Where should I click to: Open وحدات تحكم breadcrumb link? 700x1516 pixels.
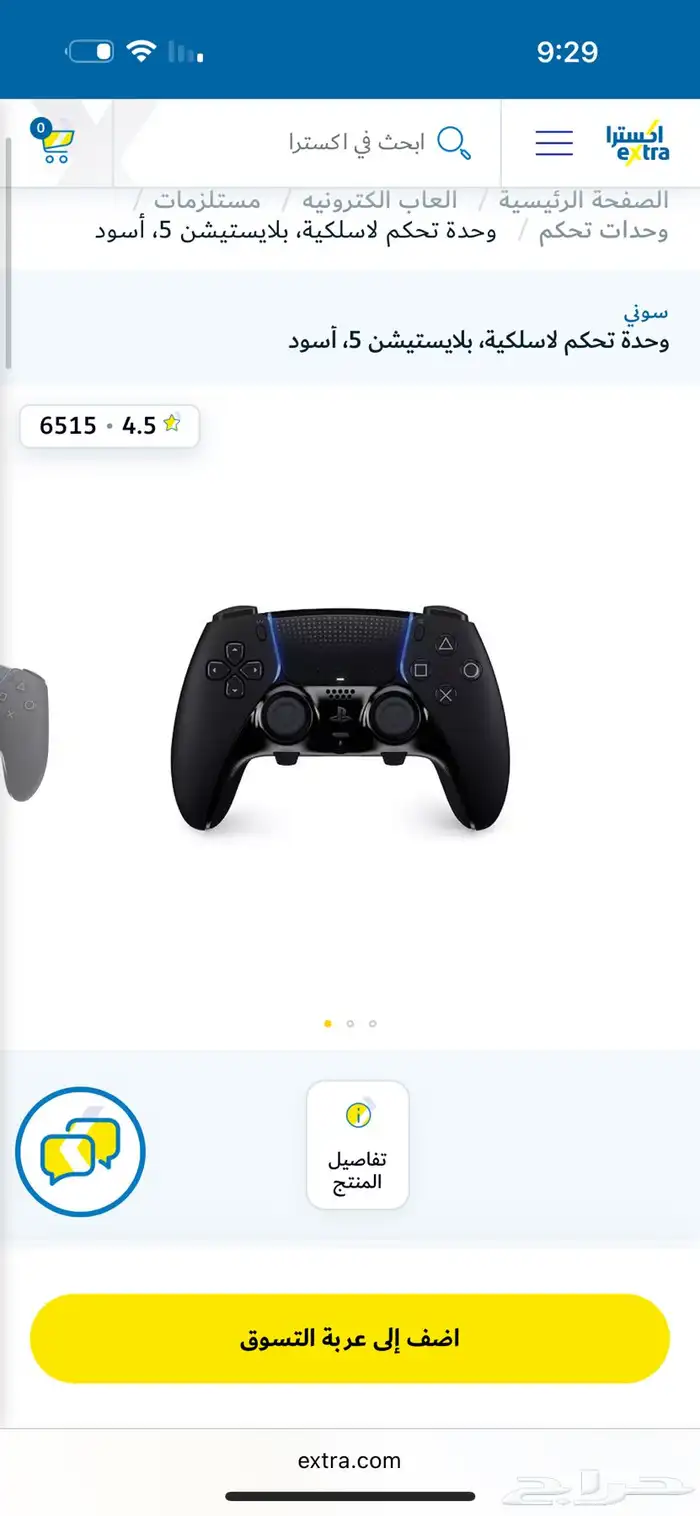pos(603,232)
